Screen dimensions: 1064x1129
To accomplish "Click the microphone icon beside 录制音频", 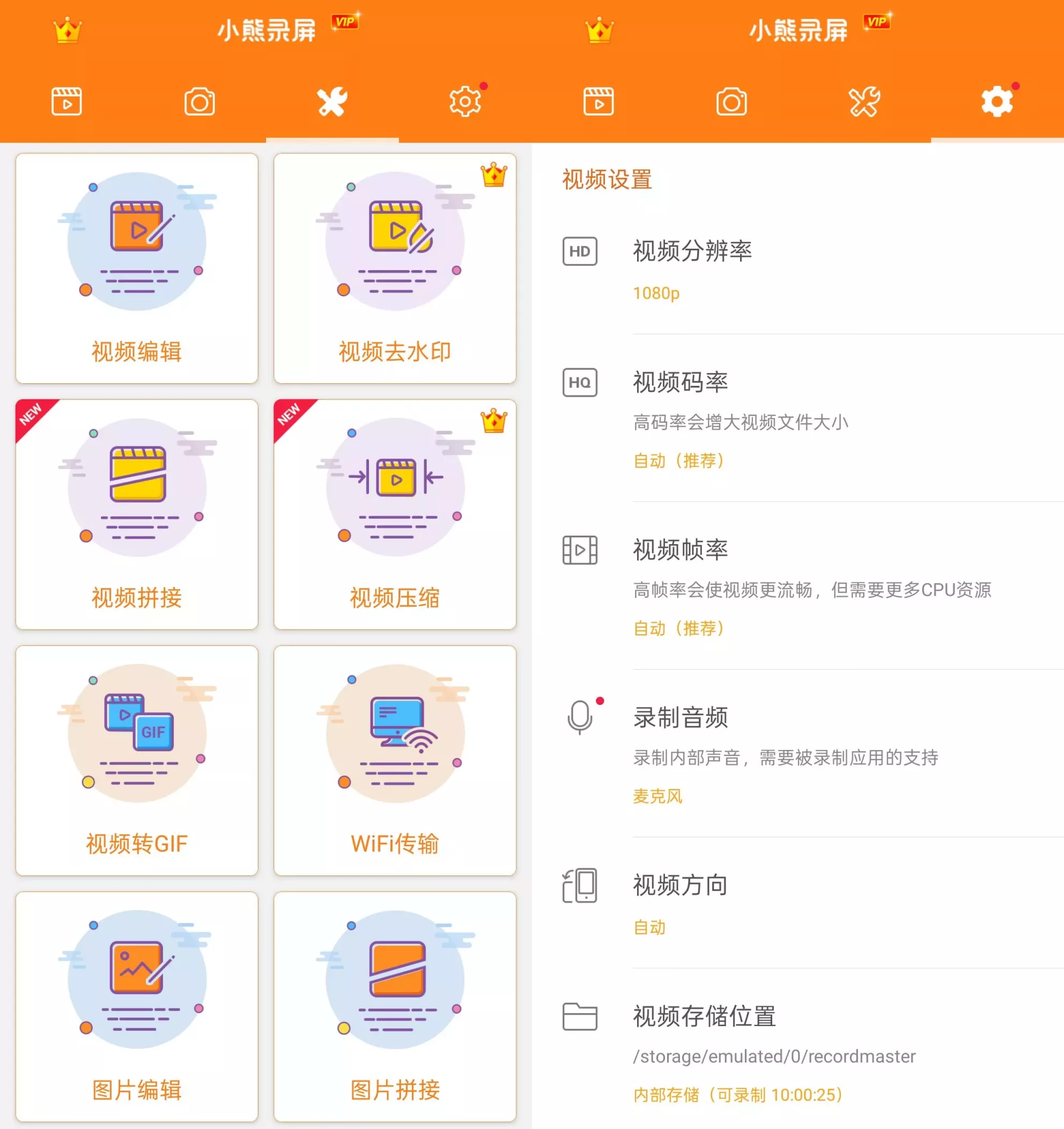I will click(x=579, y=718).
